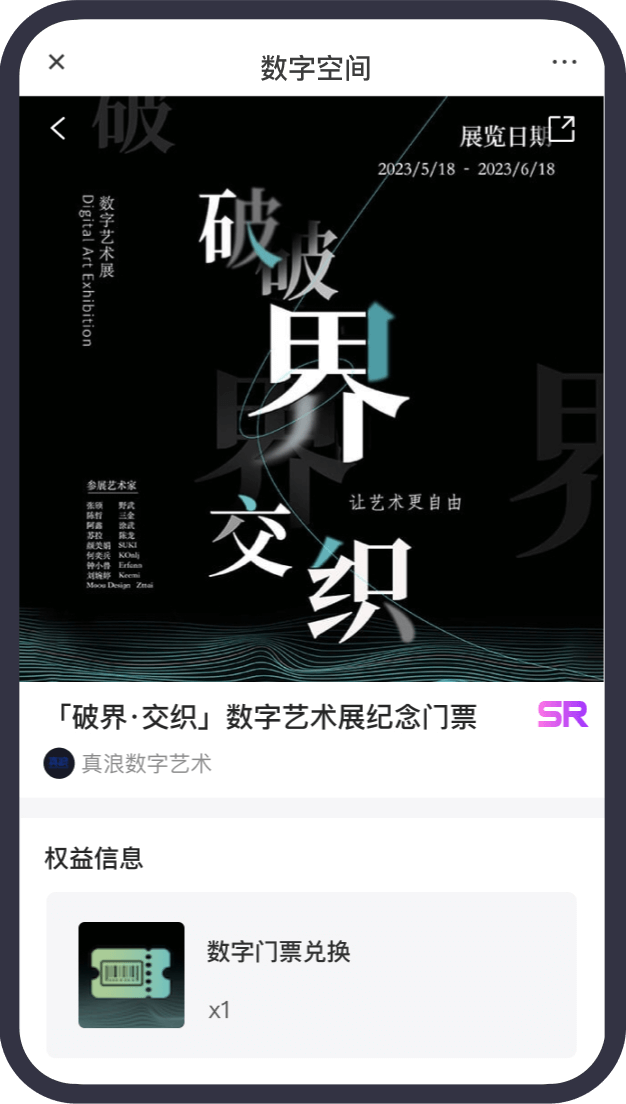
Task: Share the digital art exhibition ticket
Action: (562, 129)
